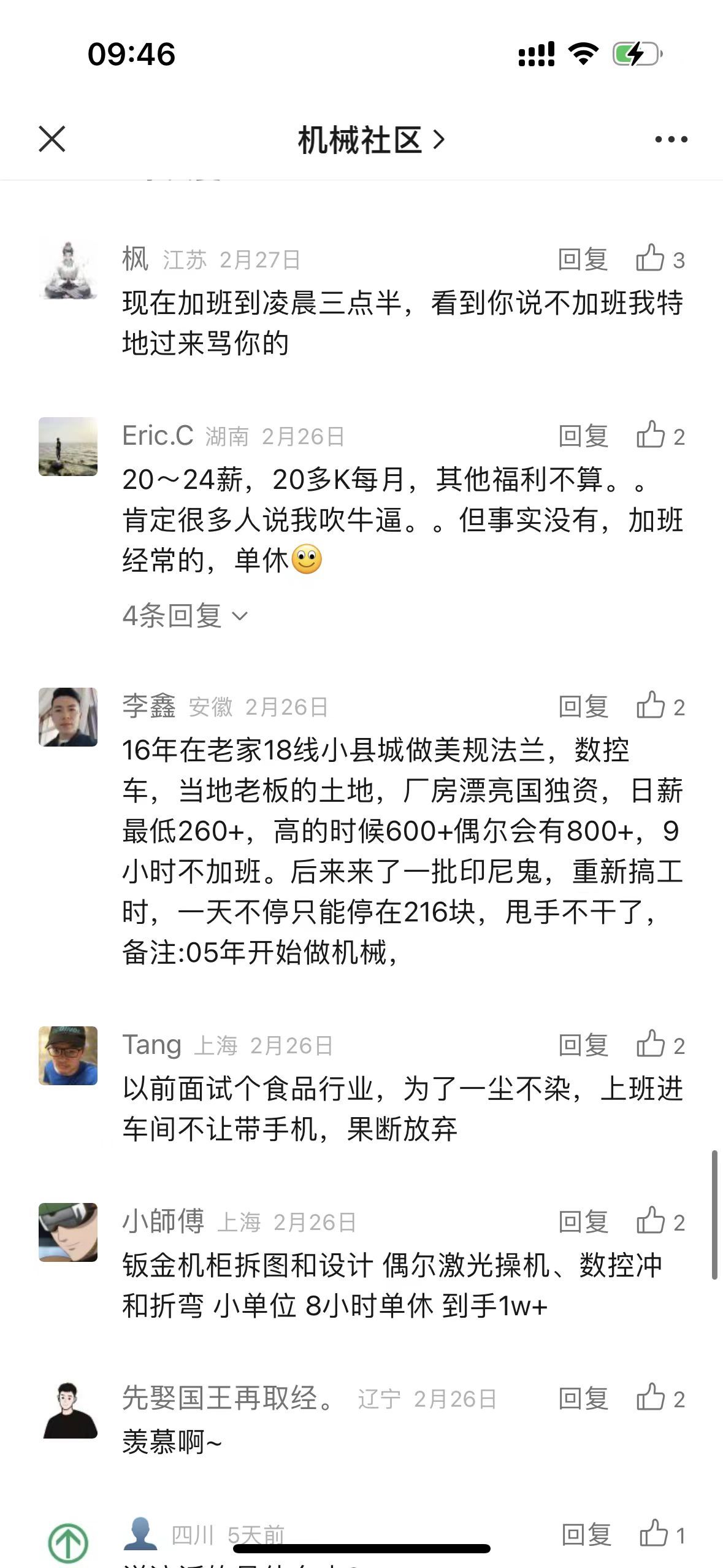Image resolution: width=723 pixels, height=1568 pixels.
Task: Open Tang's profile avatar
Action: 68,1055
